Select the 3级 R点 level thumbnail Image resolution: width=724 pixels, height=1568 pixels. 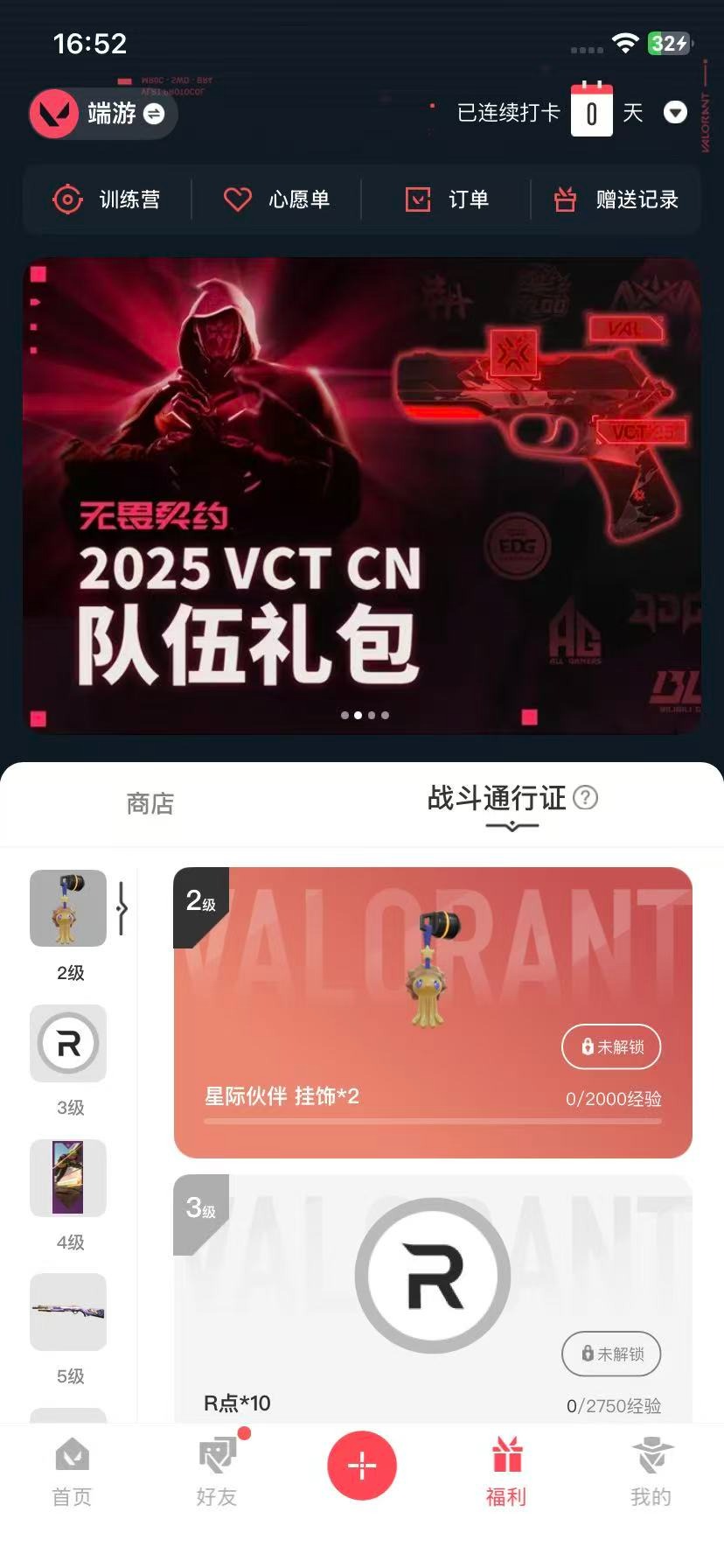pyautogui.click(x=68, y=1043)
